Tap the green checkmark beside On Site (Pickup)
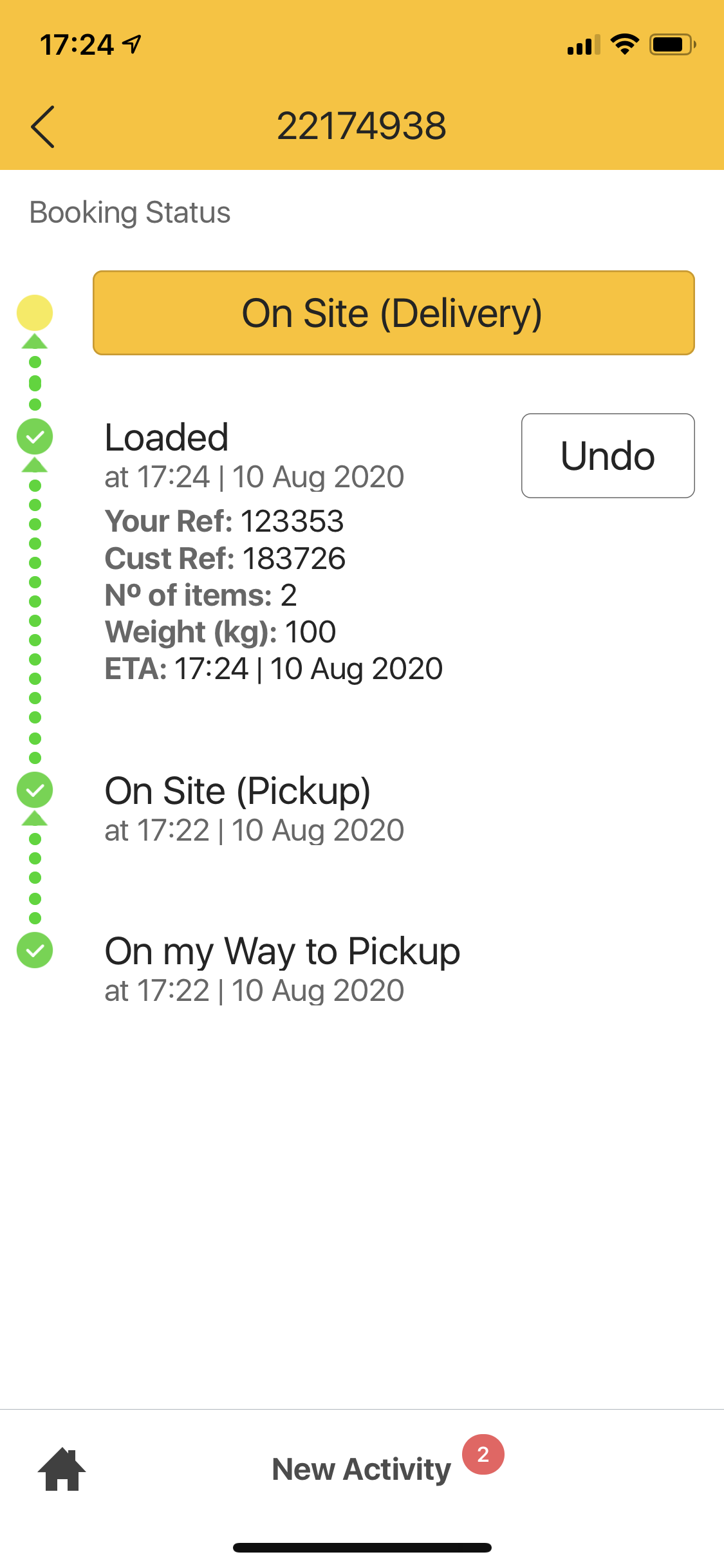The width and height of the screenshot is (724, 1568). (x=34, y=790)
